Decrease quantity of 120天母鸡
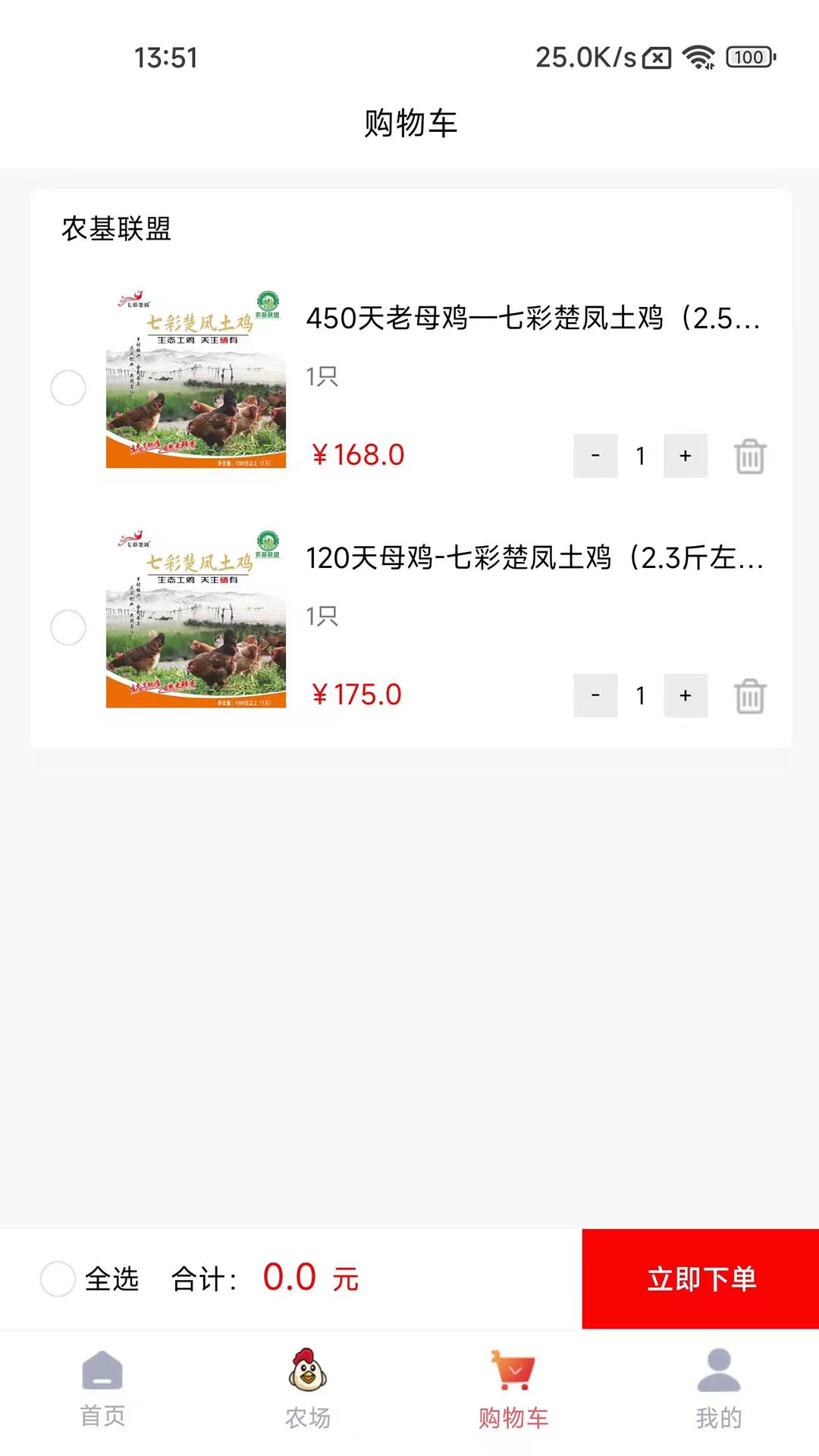Image resolution: width=819 pixels, height=1456 pixels. click(595, 695)
